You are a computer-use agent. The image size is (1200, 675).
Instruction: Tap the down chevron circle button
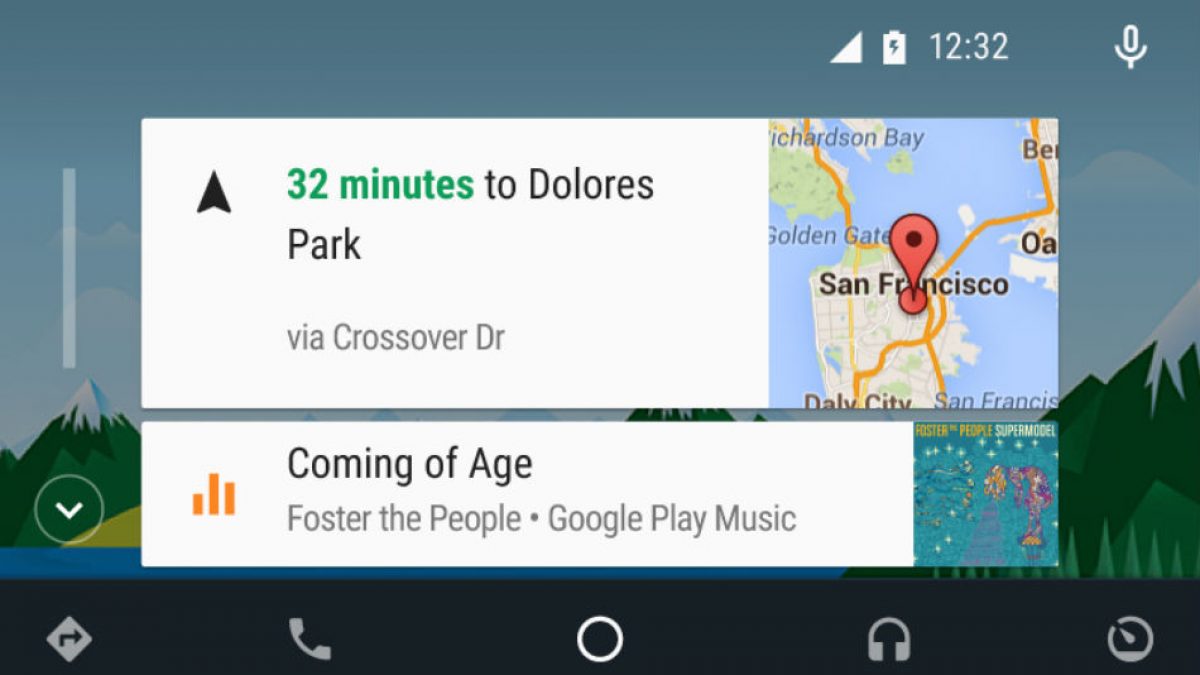(69, 510)
